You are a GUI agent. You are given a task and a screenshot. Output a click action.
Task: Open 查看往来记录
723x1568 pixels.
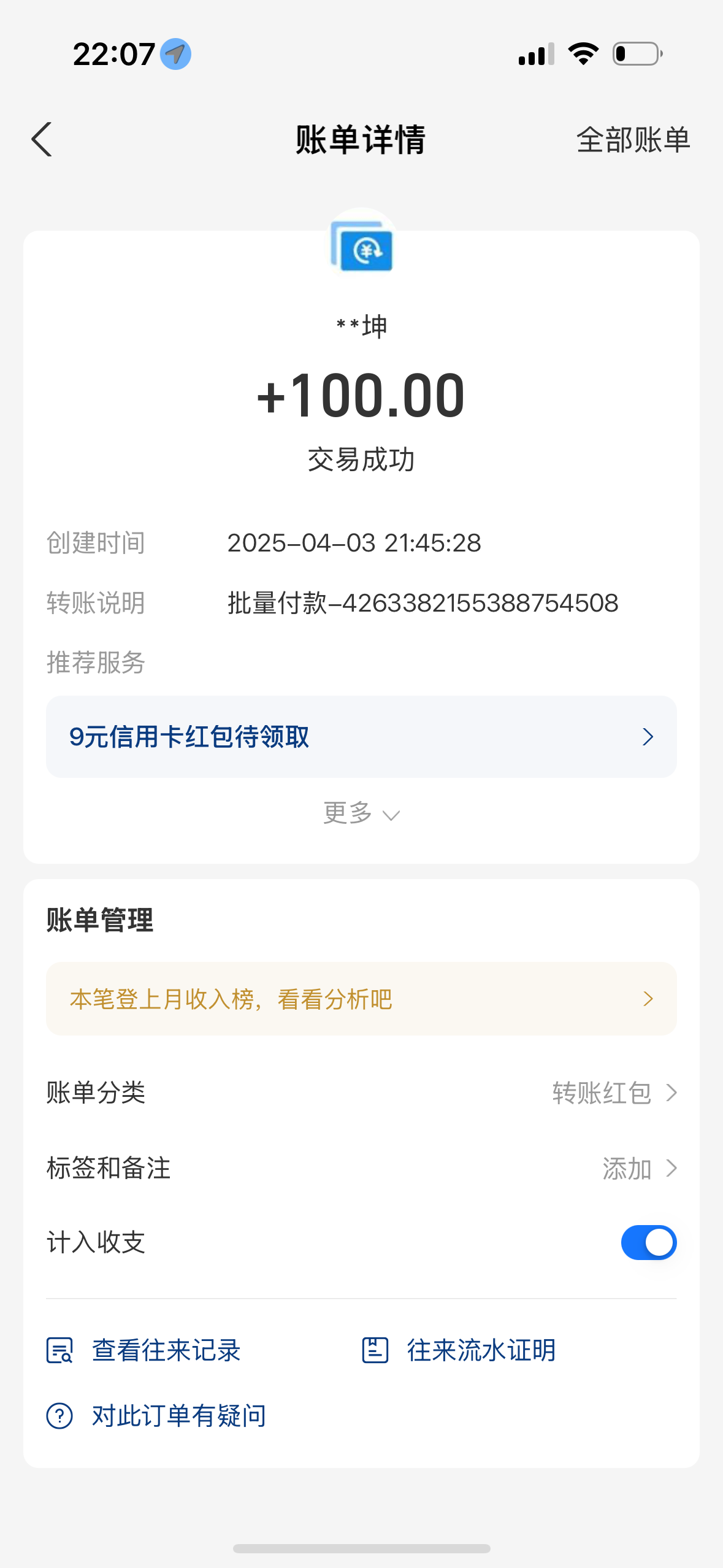pyautogui.click(x=144, y=1350)
